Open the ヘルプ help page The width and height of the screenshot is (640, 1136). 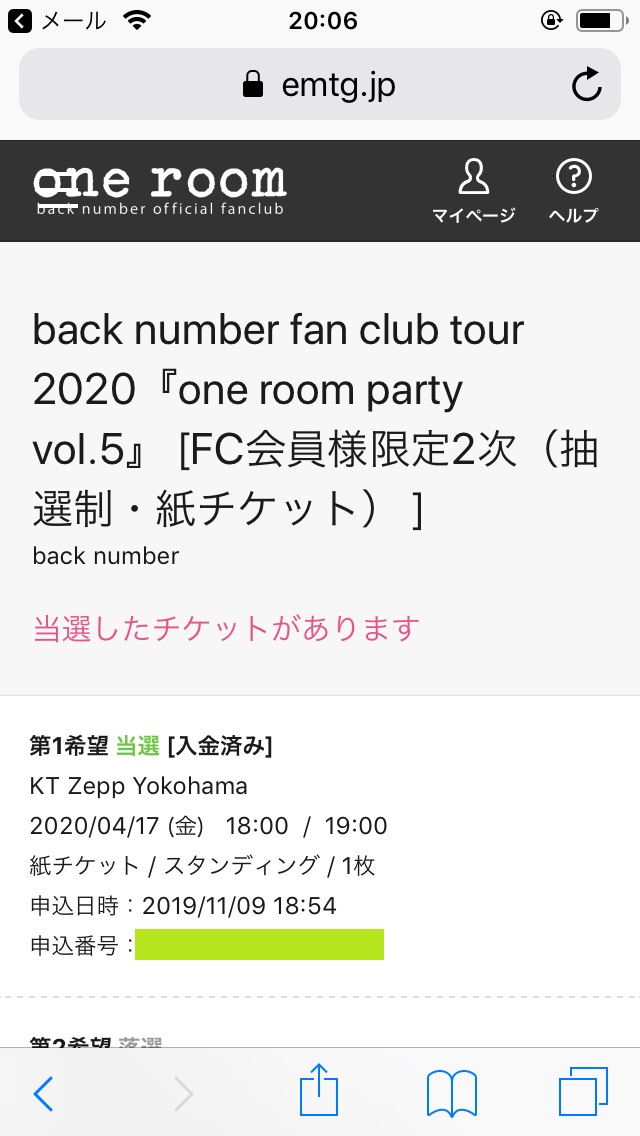pos(573,191)
